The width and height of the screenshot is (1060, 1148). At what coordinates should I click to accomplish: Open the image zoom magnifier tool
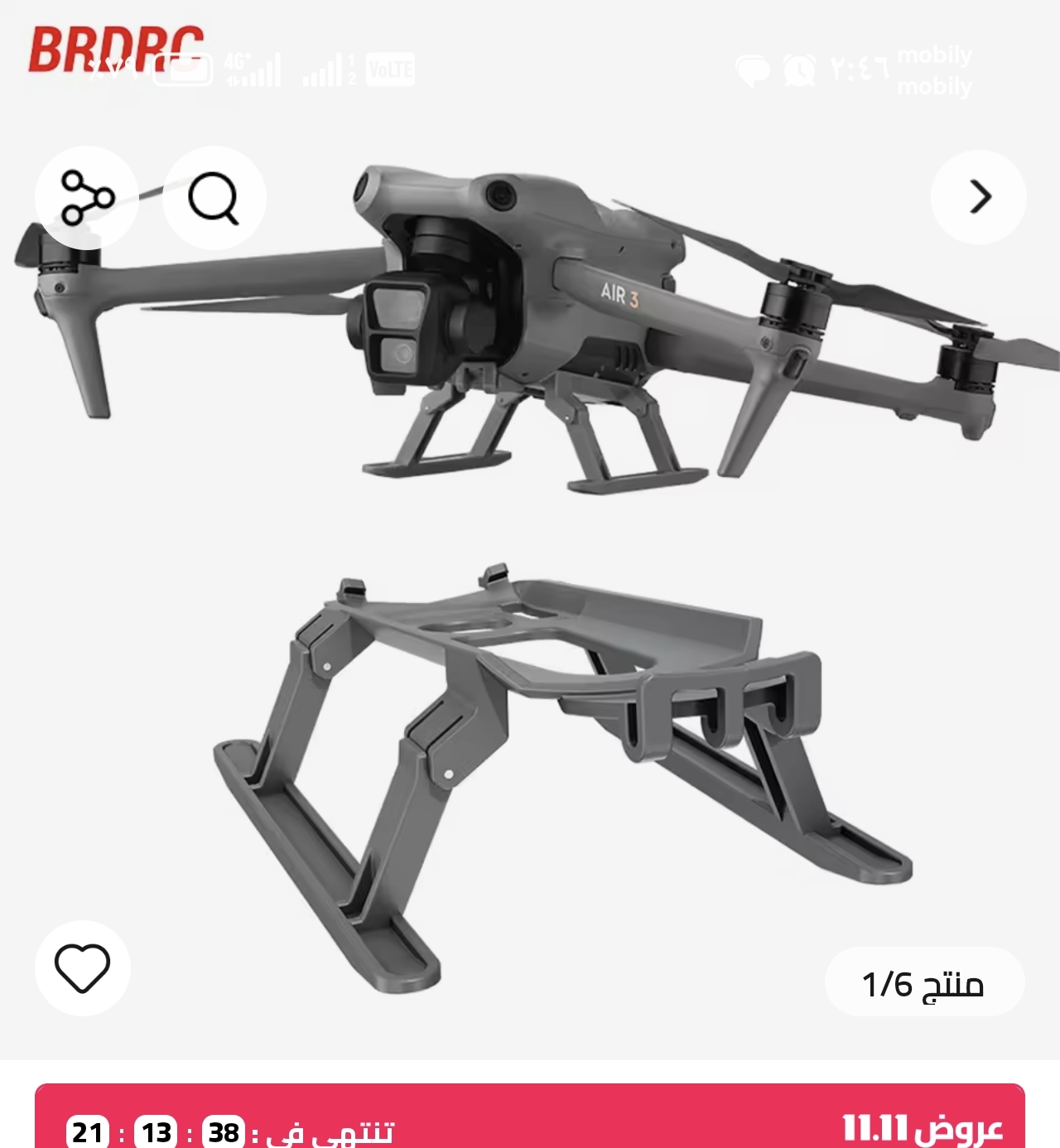click(215, 198)
